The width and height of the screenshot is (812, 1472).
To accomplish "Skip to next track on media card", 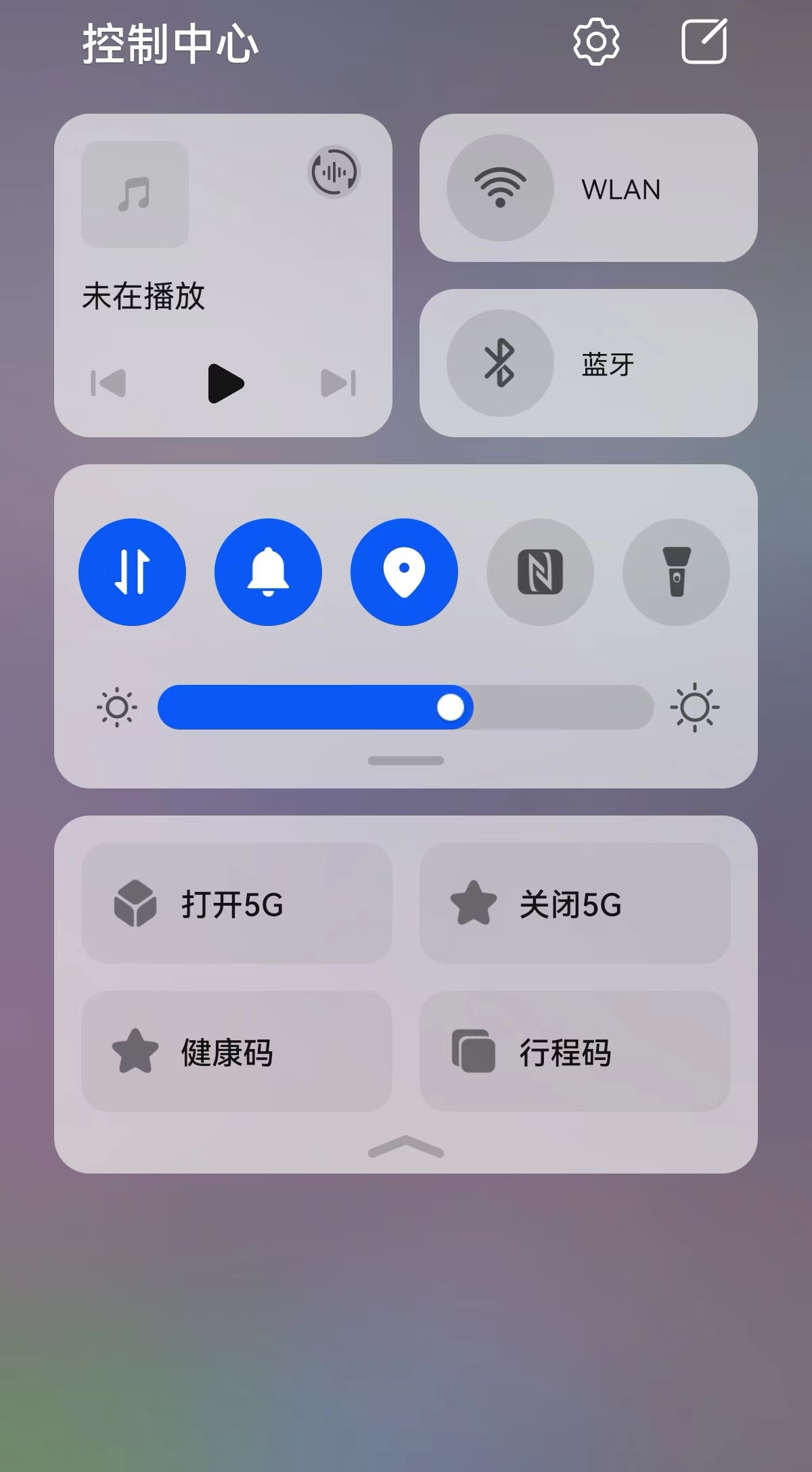I will [x=337, y=384].
